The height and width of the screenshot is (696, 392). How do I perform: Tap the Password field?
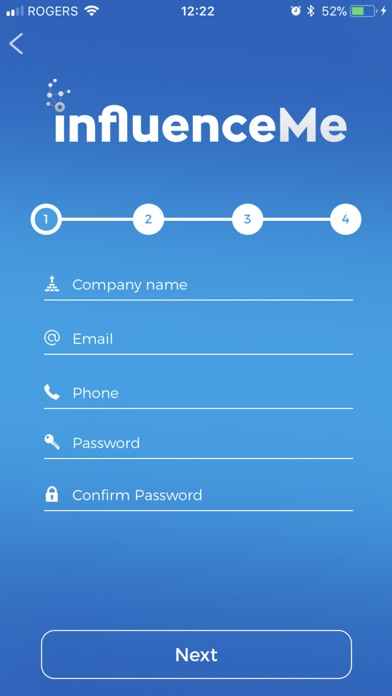pyautogui.click(x=198, y=443)
